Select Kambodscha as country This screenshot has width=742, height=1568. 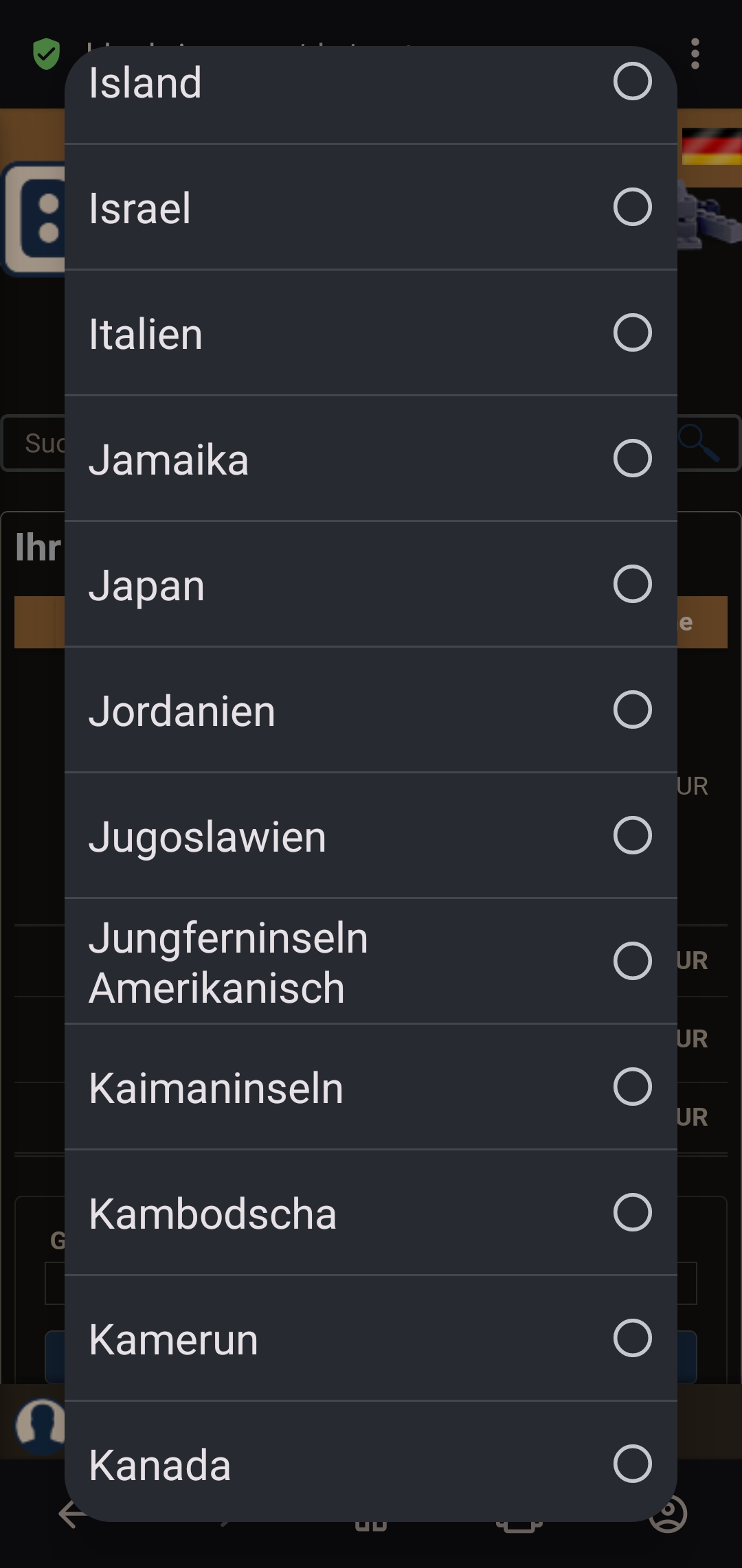pos(370,1213)
